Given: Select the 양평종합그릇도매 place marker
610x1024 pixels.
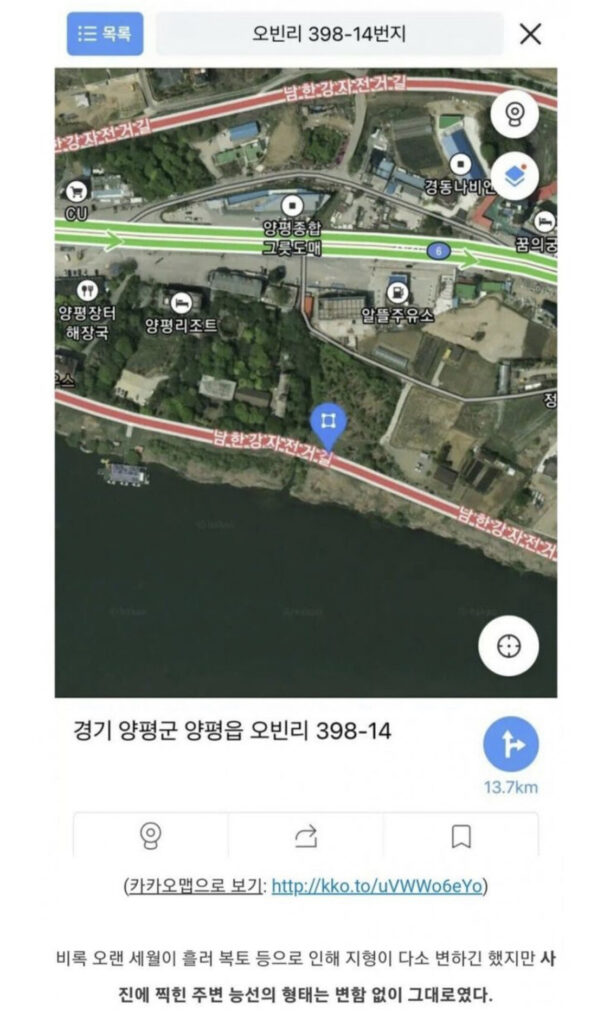Looking at the screenshot, I should 292,206.
